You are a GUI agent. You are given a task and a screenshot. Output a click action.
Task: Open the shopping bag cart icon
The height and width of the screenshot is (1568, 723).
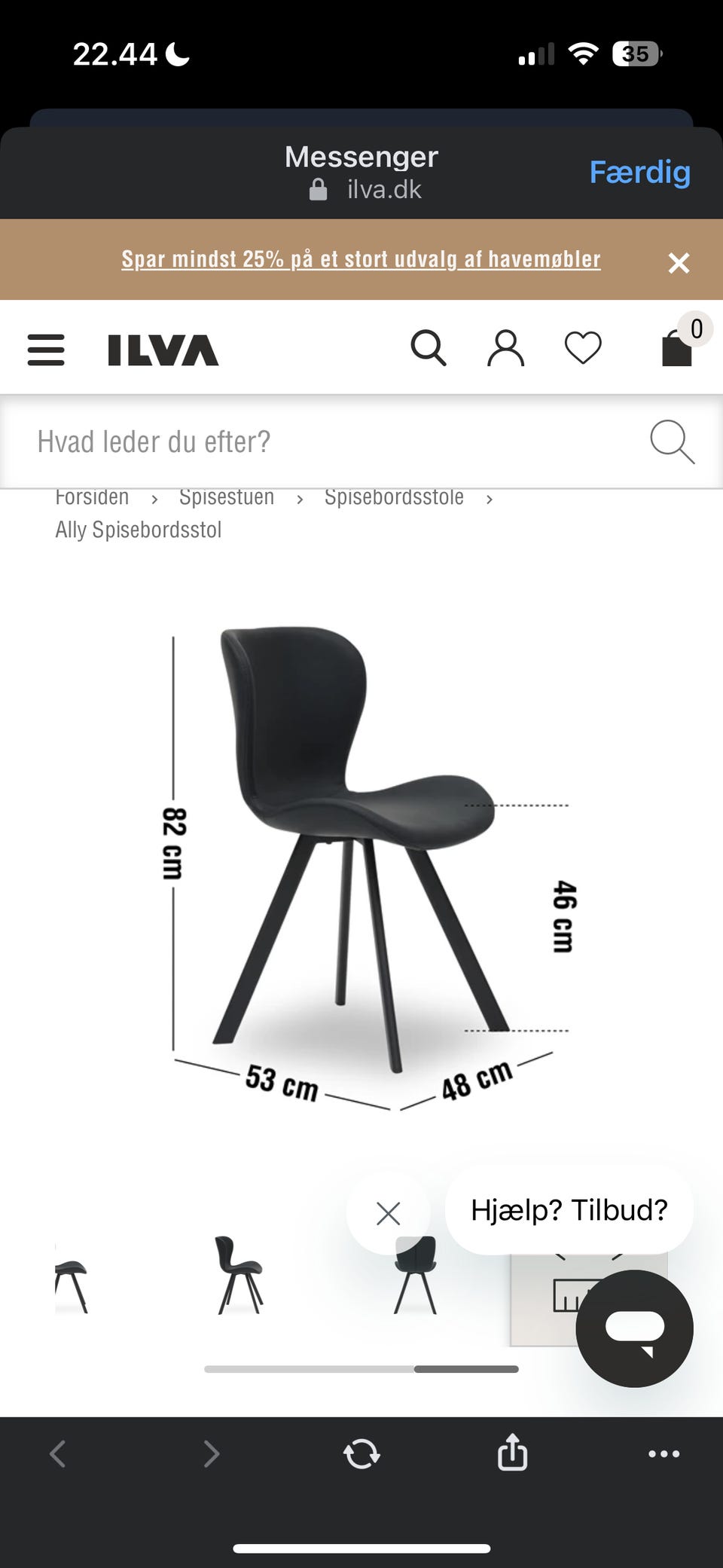coord(676,349)
